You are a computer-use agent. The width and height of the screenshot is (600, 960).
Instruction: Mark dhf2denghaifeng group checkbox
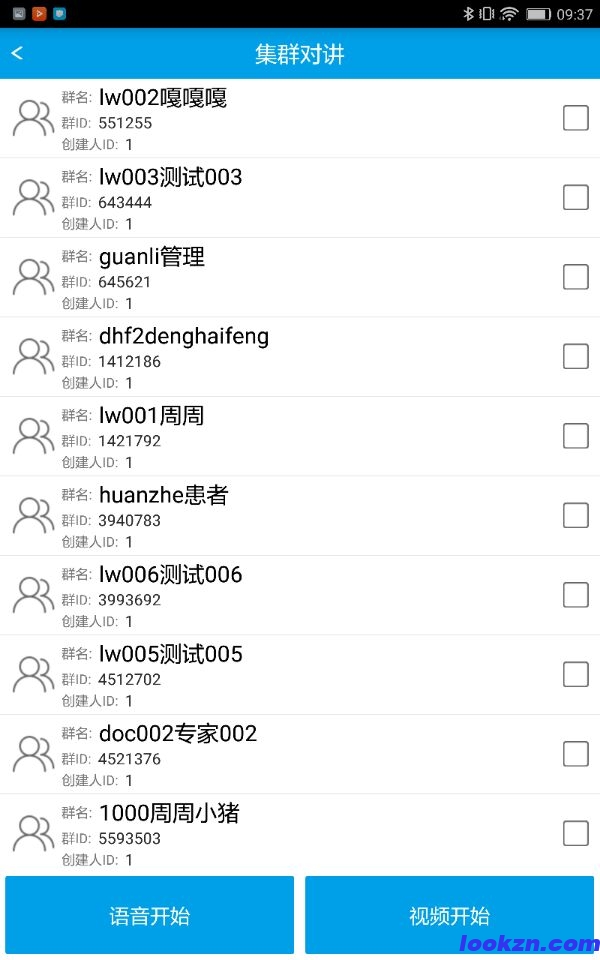pyautogui.click(x=575, y=356)
